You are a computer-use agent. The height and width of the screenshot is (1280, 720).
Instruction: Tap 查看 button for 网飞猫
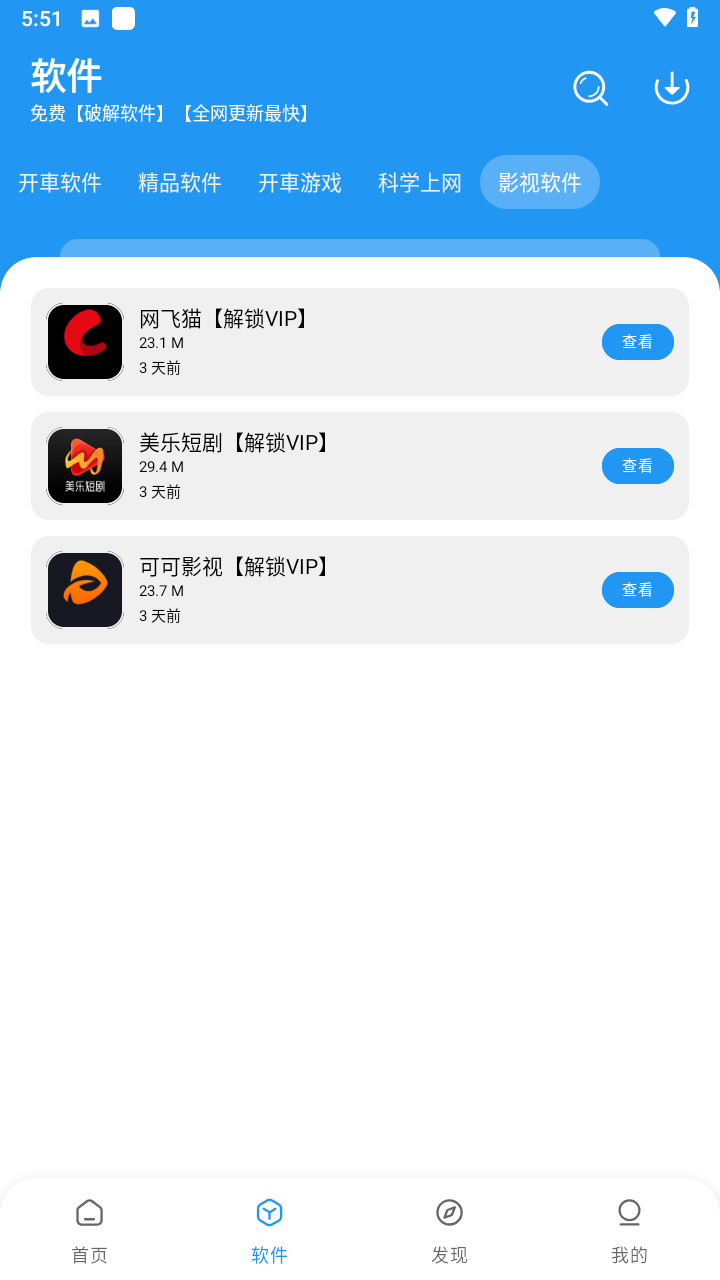tap(637, 341)
